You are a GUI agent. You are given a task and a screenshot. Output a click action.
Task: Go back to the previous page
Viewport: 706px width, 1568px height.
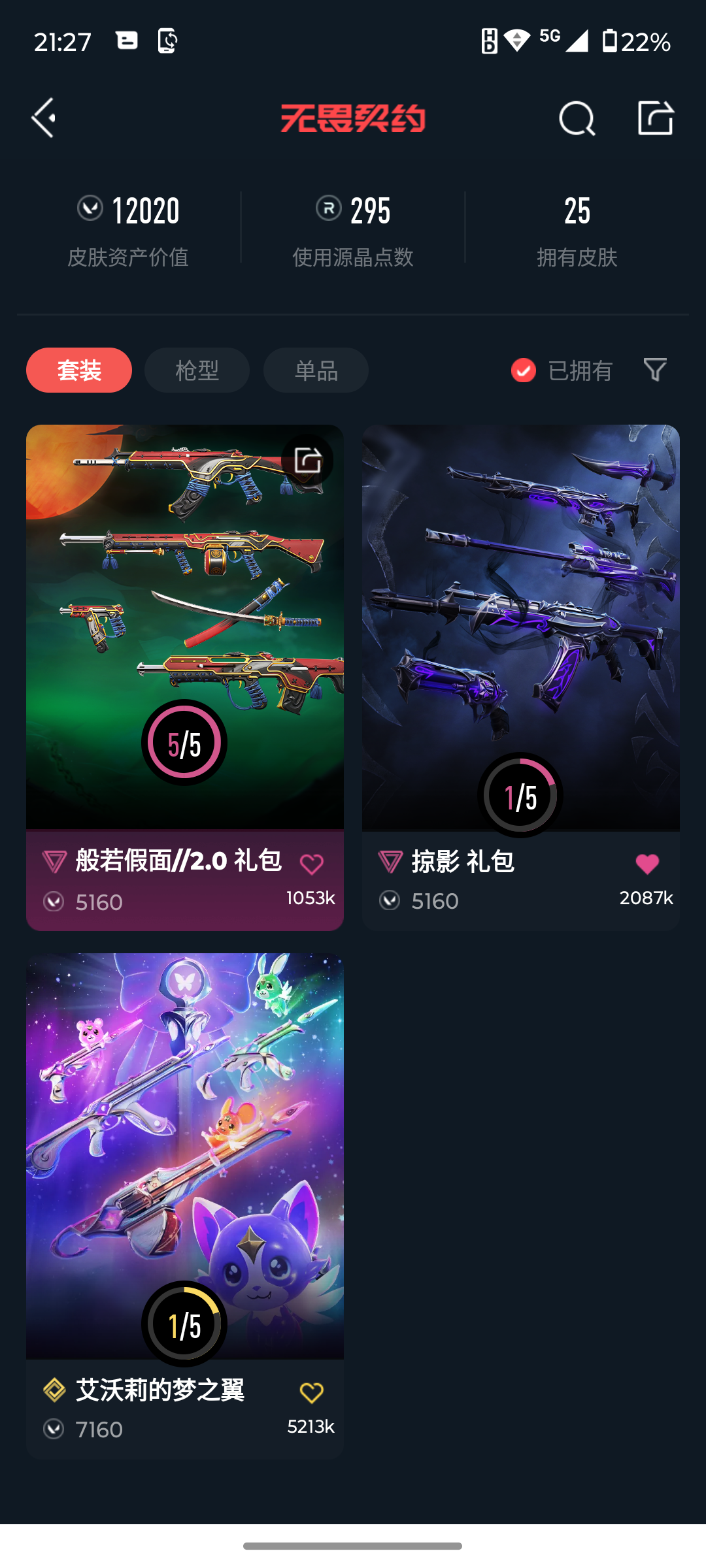coord(44,118)
